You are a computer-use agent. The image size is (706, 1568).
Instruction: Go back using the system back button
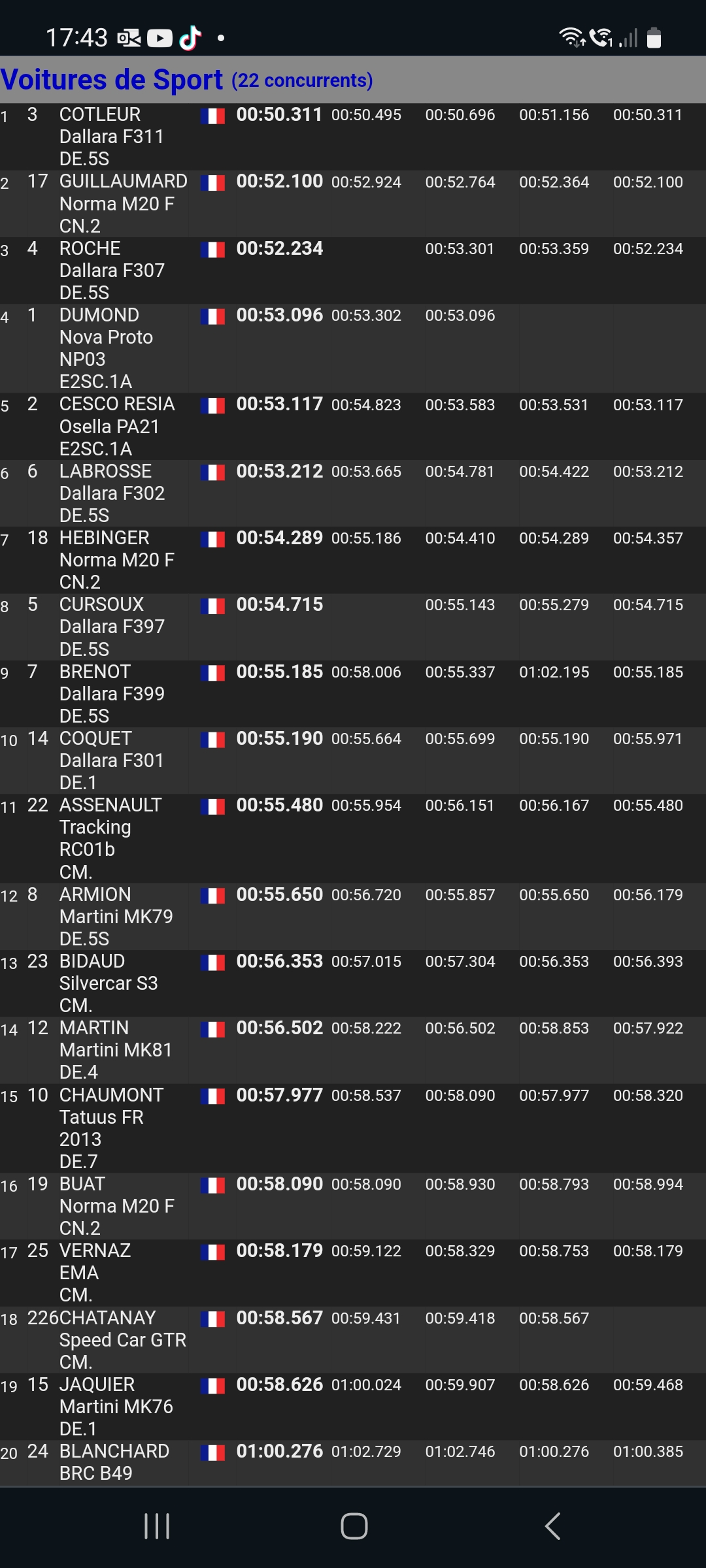552,1527
